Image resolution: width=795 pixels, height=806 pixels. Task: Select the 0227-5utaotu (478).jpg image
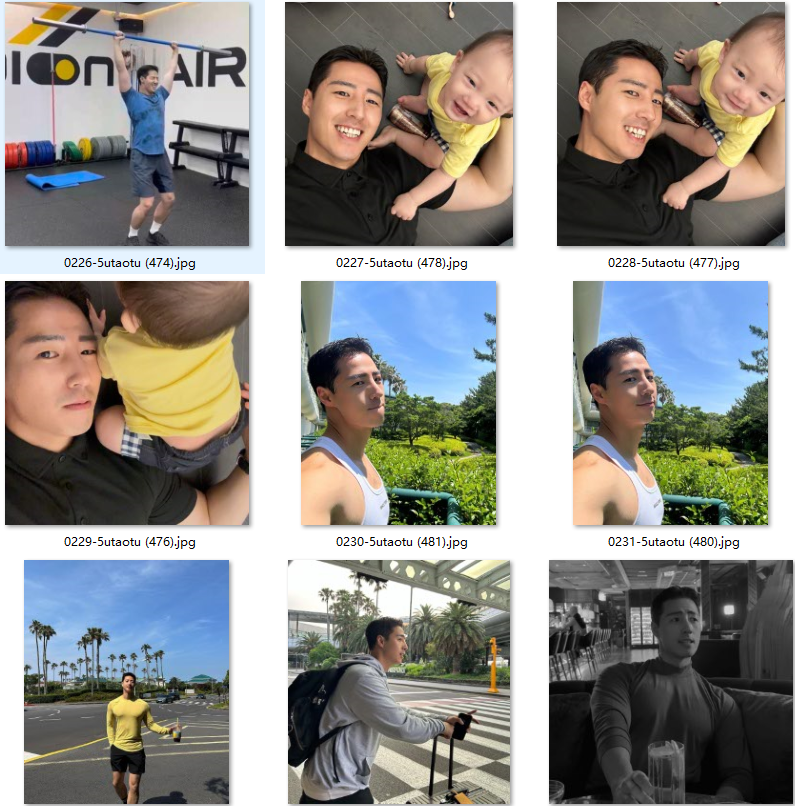pos(399,124)
